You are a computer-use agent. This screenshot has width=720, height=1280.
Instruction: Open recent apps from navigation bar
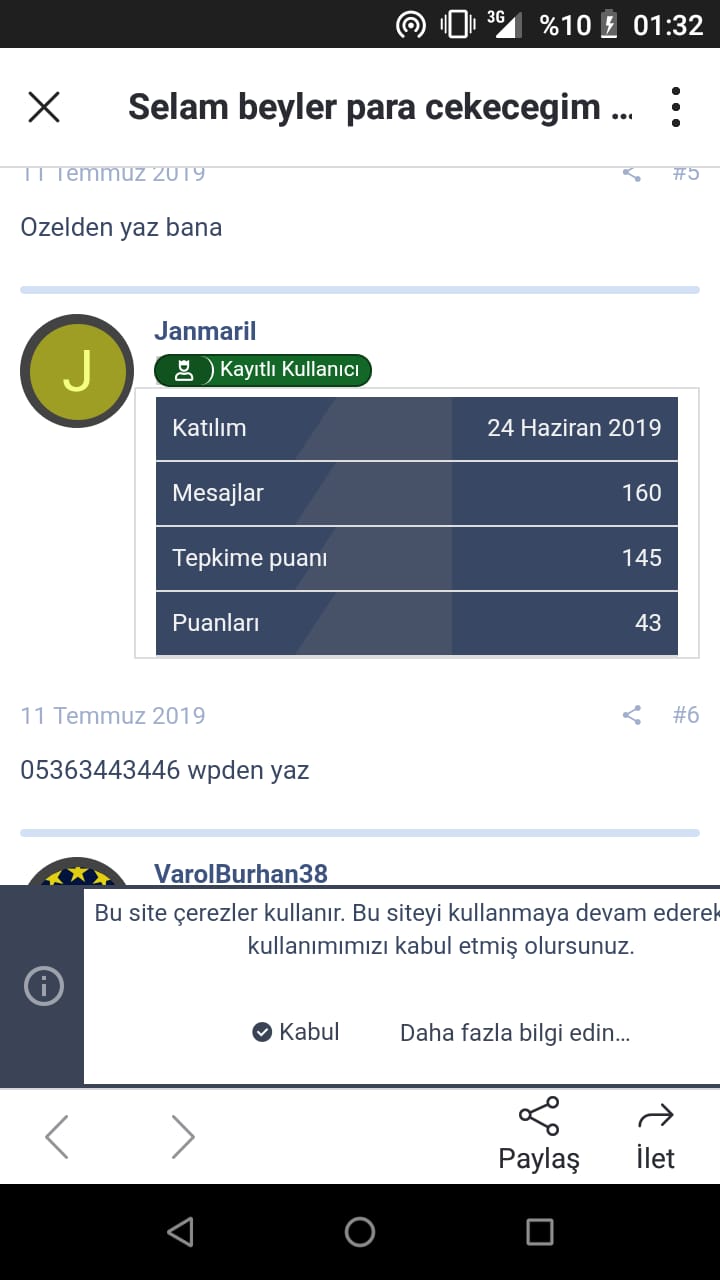540,1232
